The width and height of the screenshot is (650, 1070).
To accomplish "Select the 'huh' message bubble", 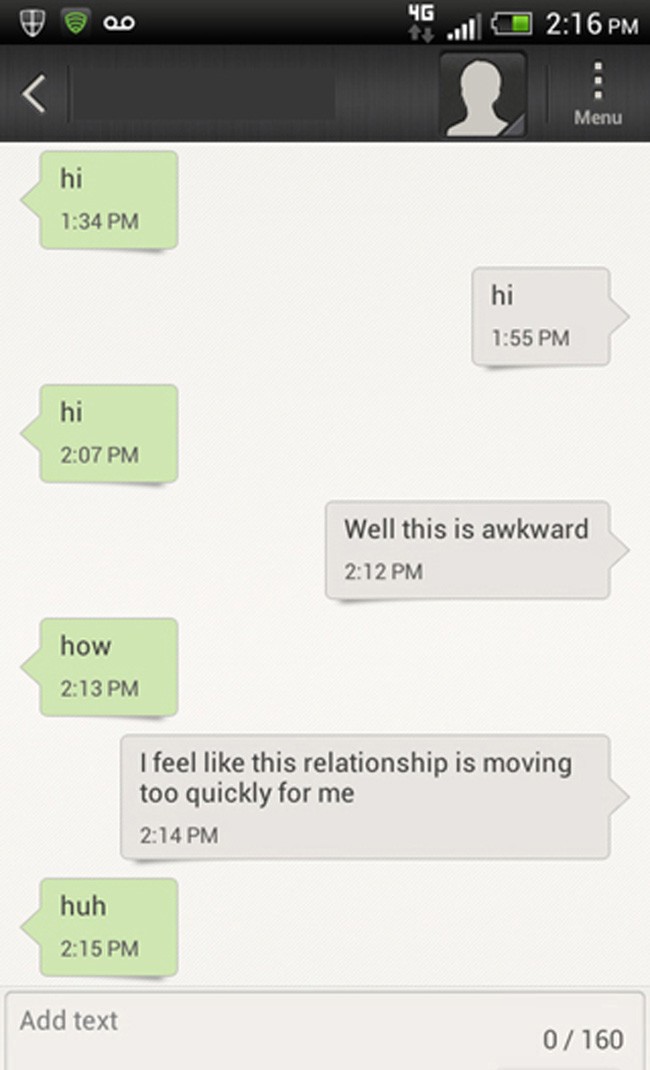I will pos(108,926).
